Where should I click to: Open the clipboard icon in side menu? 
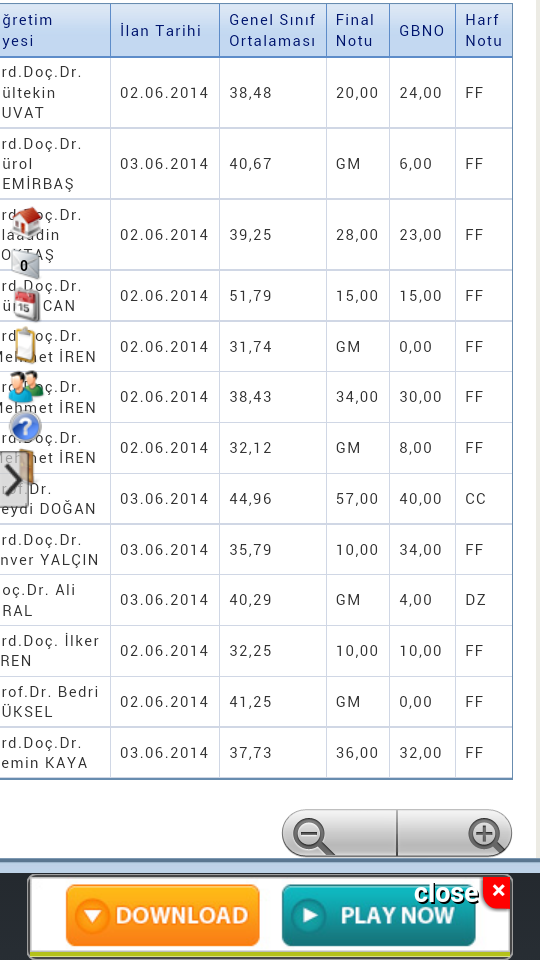click(24, 345)
